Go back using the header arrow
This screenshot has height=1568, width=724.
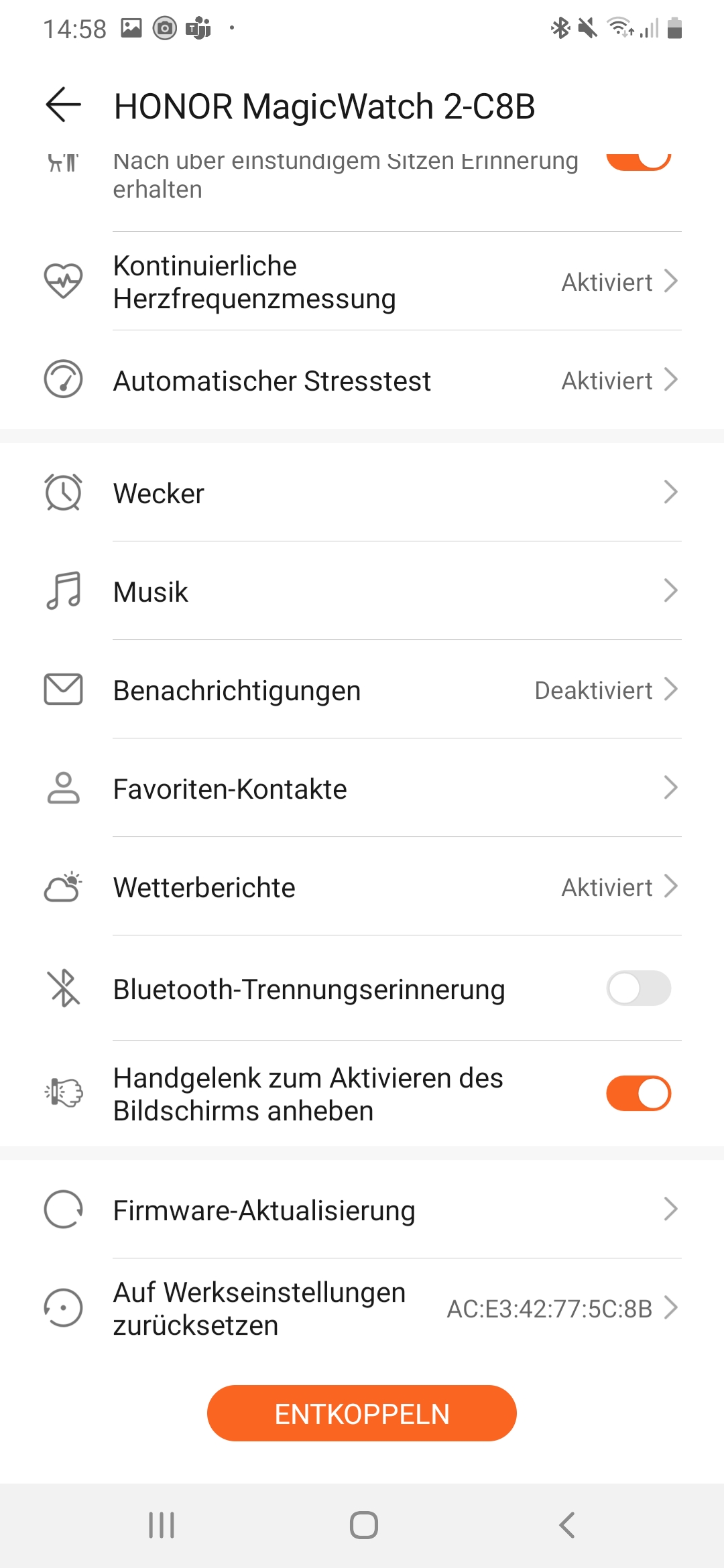64,105
